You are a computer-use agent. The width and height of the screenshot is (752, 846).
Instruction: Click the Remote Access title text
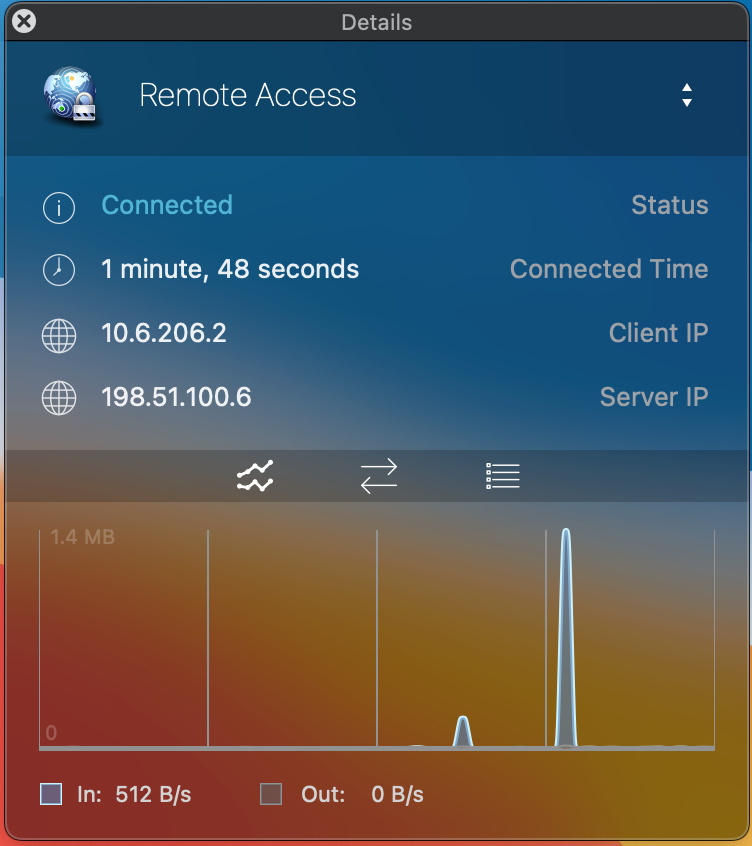coord(247,95)
